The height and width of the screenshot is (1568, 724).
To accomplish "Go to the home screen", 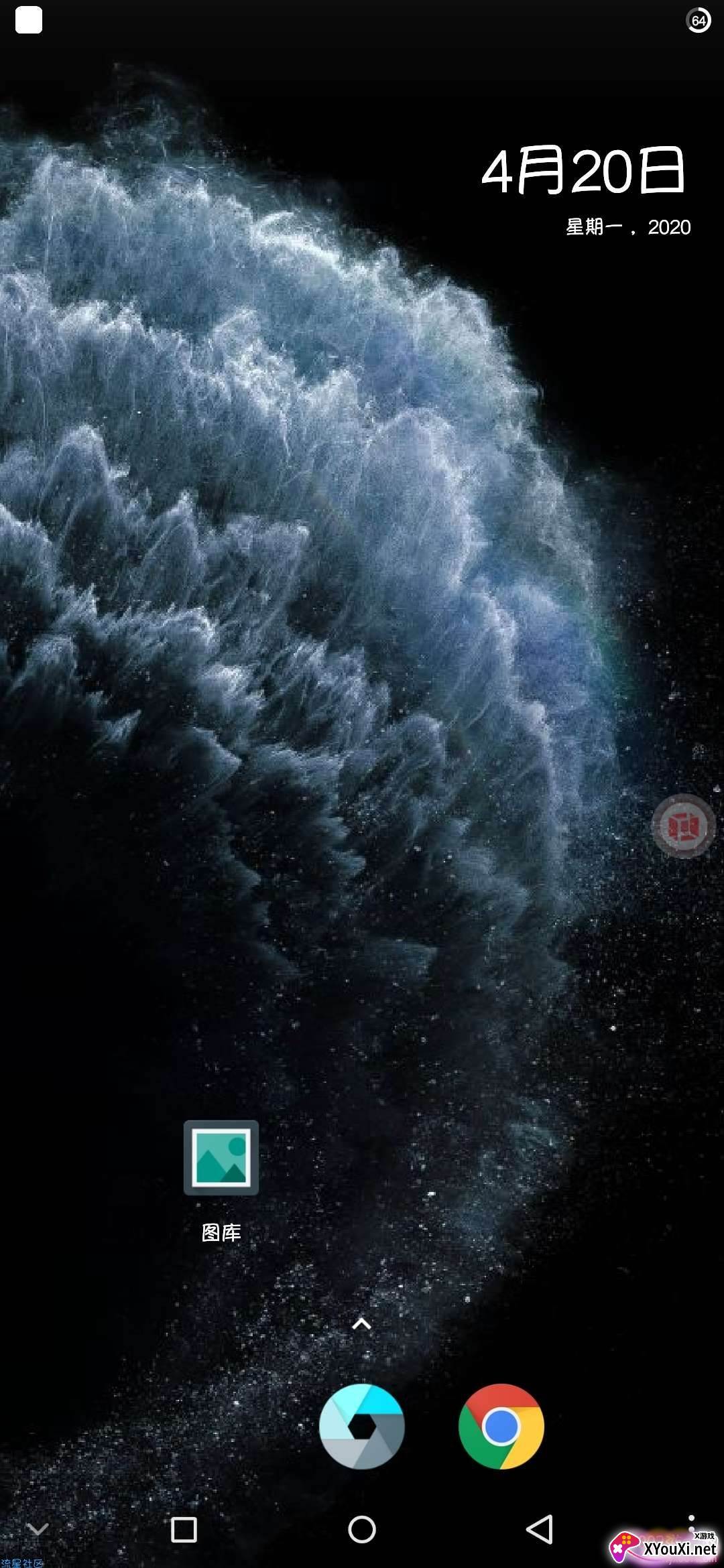I will [362, 1530].
